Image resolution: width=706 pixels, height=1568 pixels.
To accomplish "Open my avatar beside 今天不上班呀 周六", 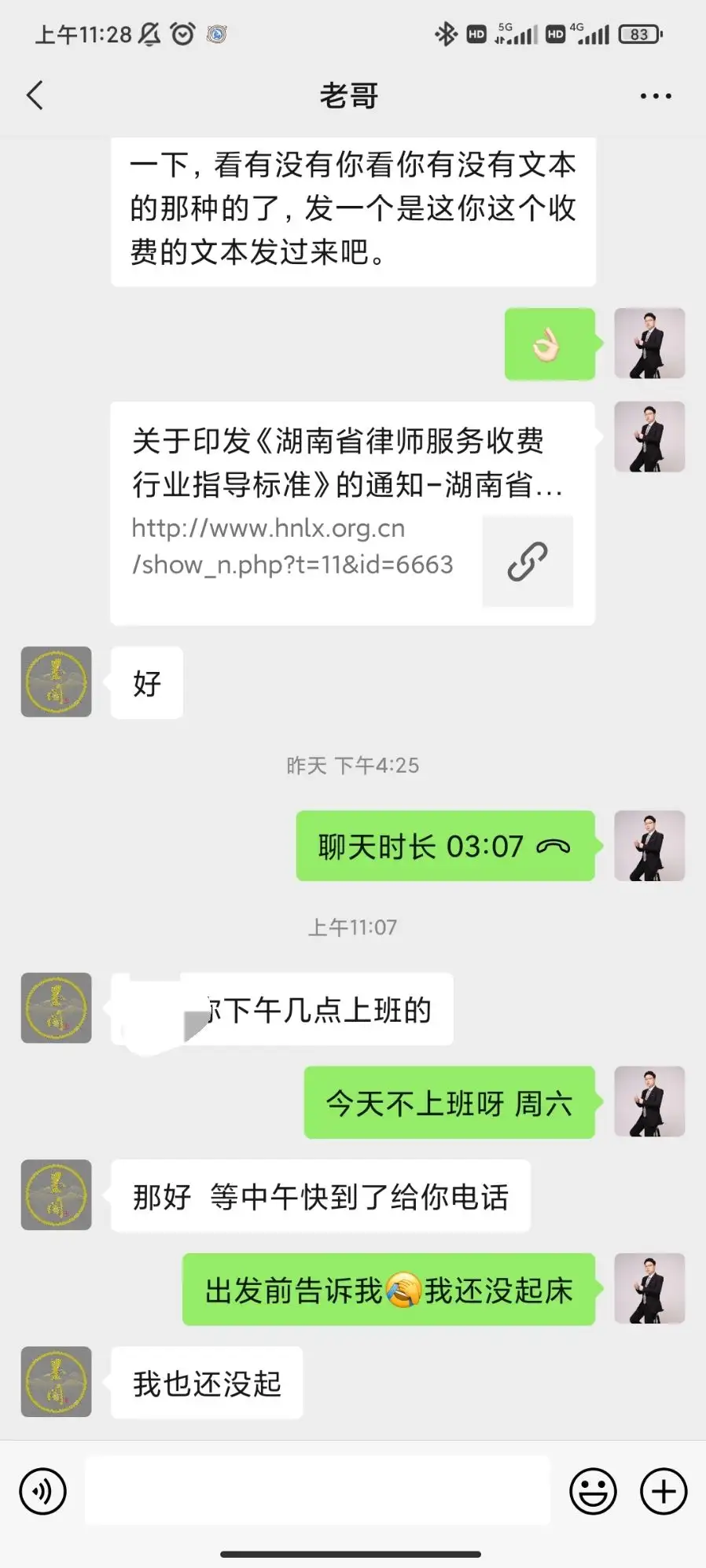I will pyautogui.click(x=649, y=1101).
